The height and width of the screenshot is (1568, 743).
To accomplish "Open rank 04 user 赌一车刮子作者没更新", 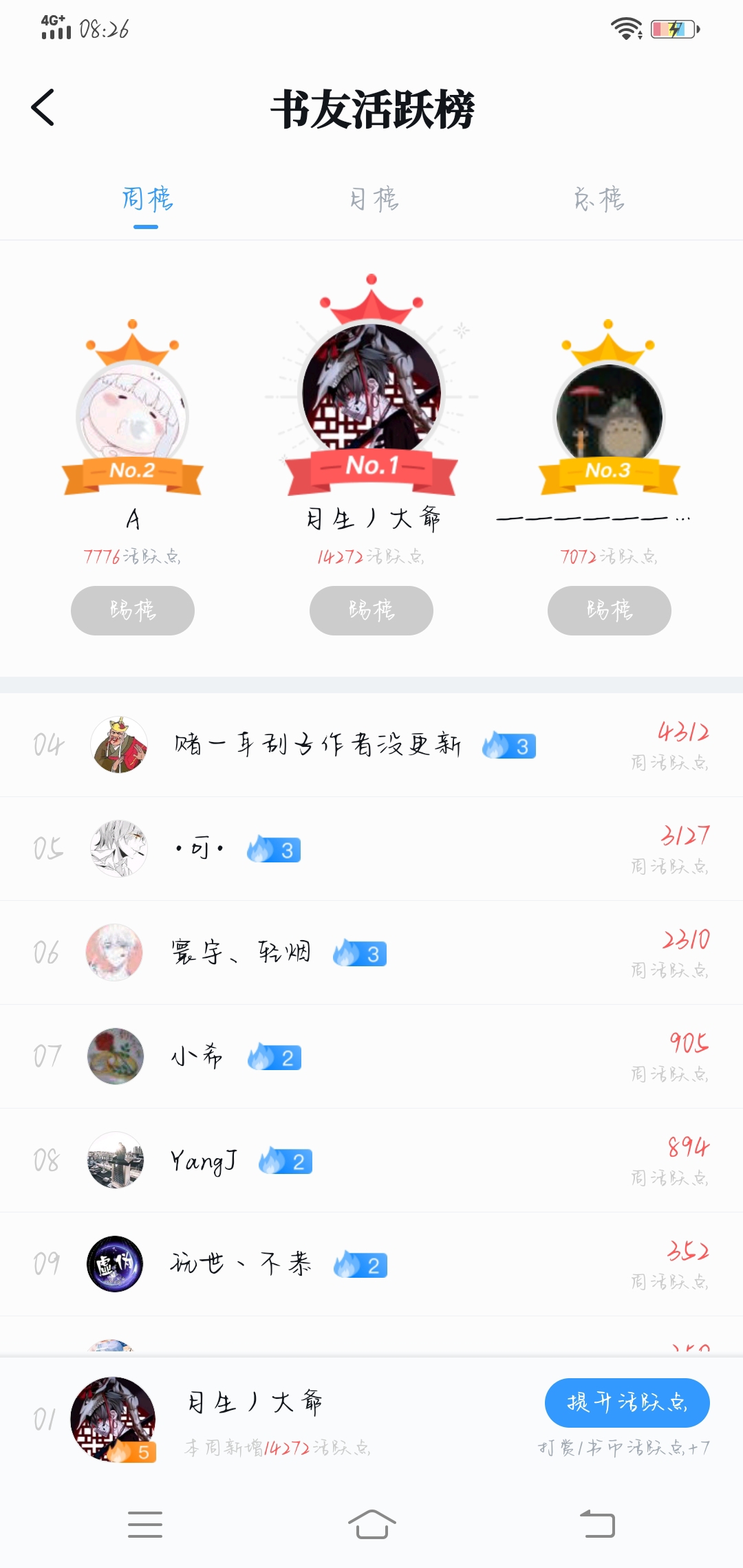I will (316, 745).
